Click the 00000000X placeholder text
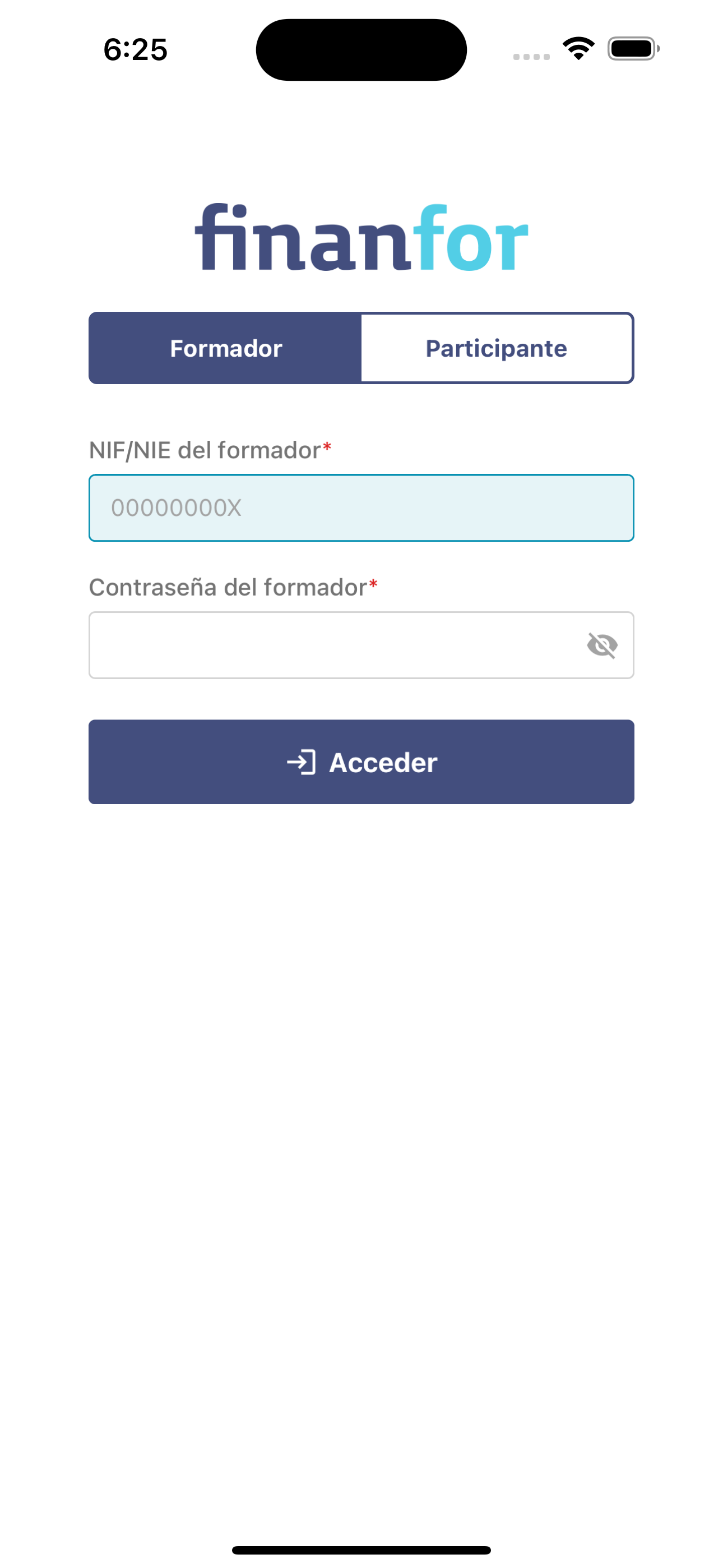The width and height of the screenshot is (723, 1568). coord(177,507)
